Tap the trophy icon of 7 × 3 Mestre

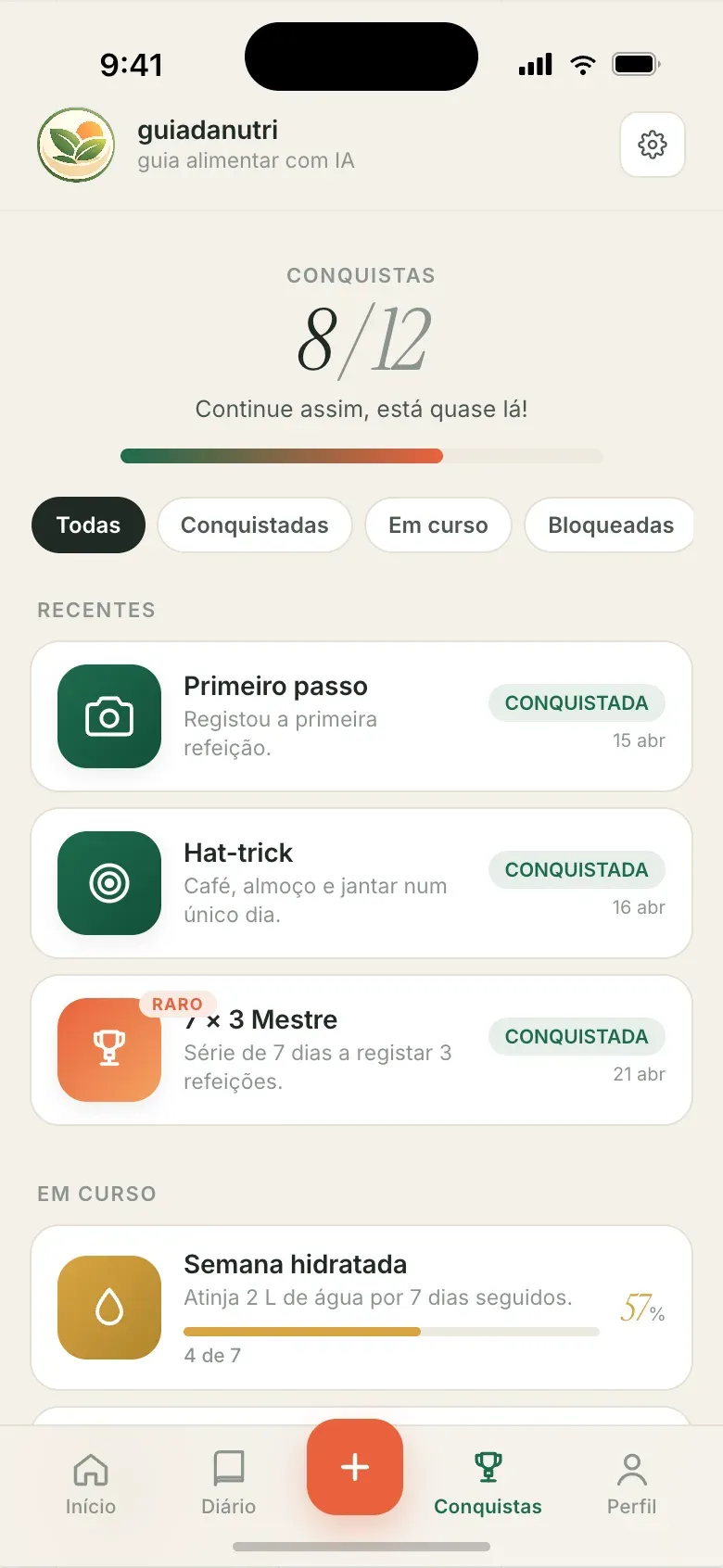tap(108, 1049)
